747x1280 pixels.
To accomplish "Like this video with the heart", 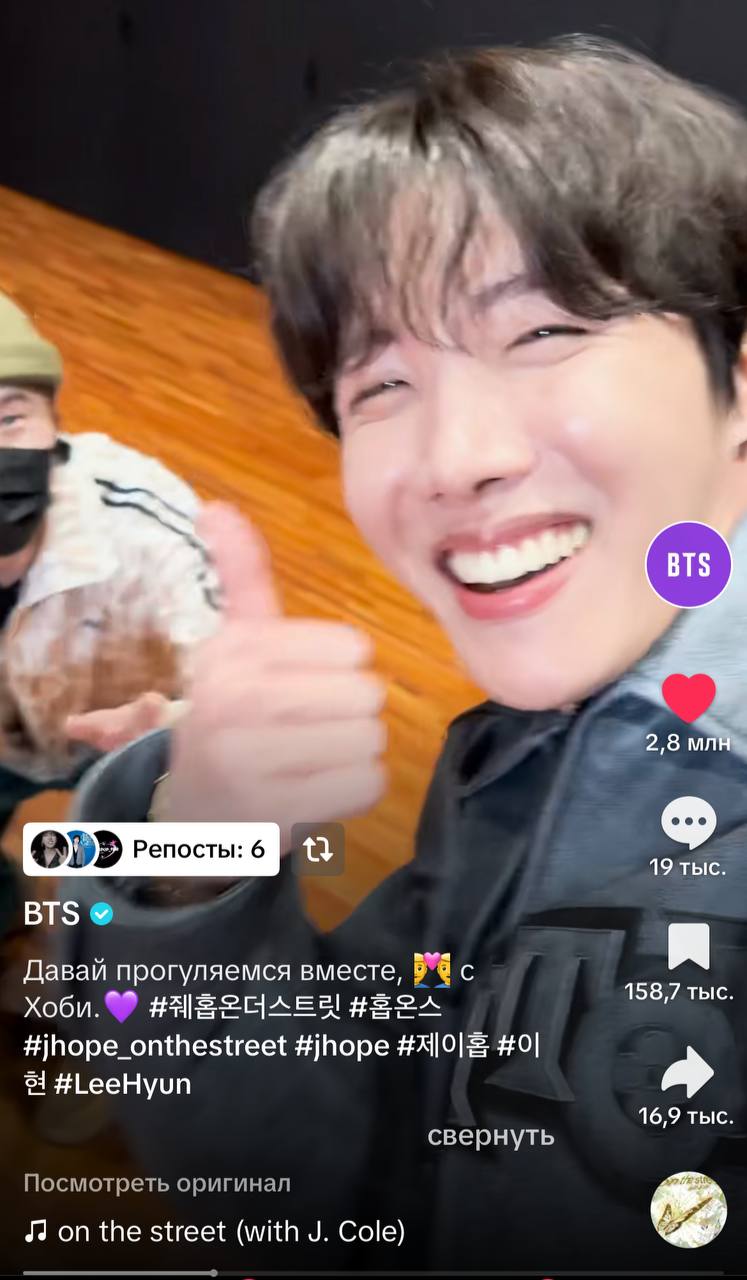I will click(688, 698).
